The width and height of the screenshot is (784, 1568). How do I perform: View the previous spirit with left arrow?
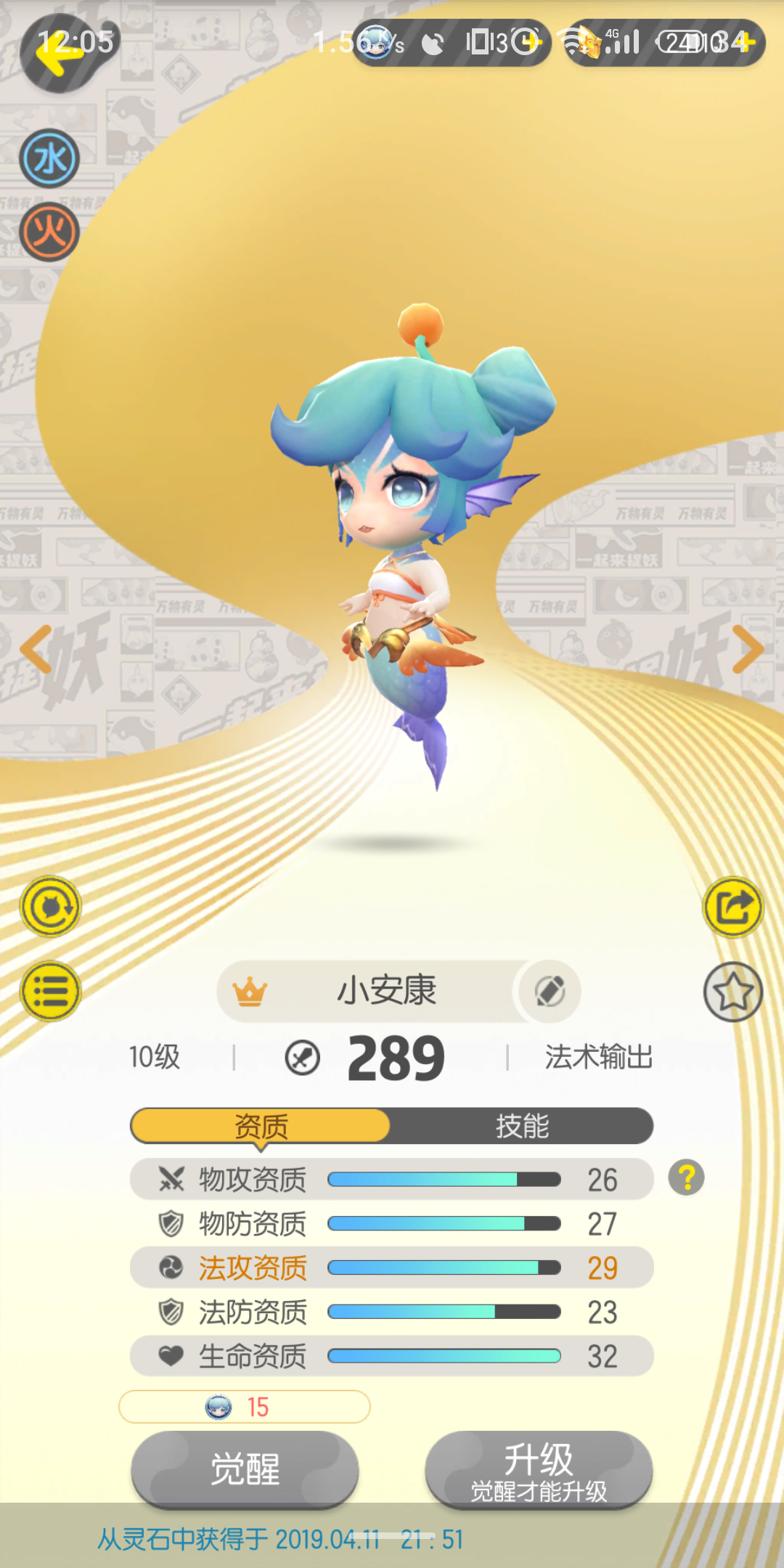[x=36, y=648]
